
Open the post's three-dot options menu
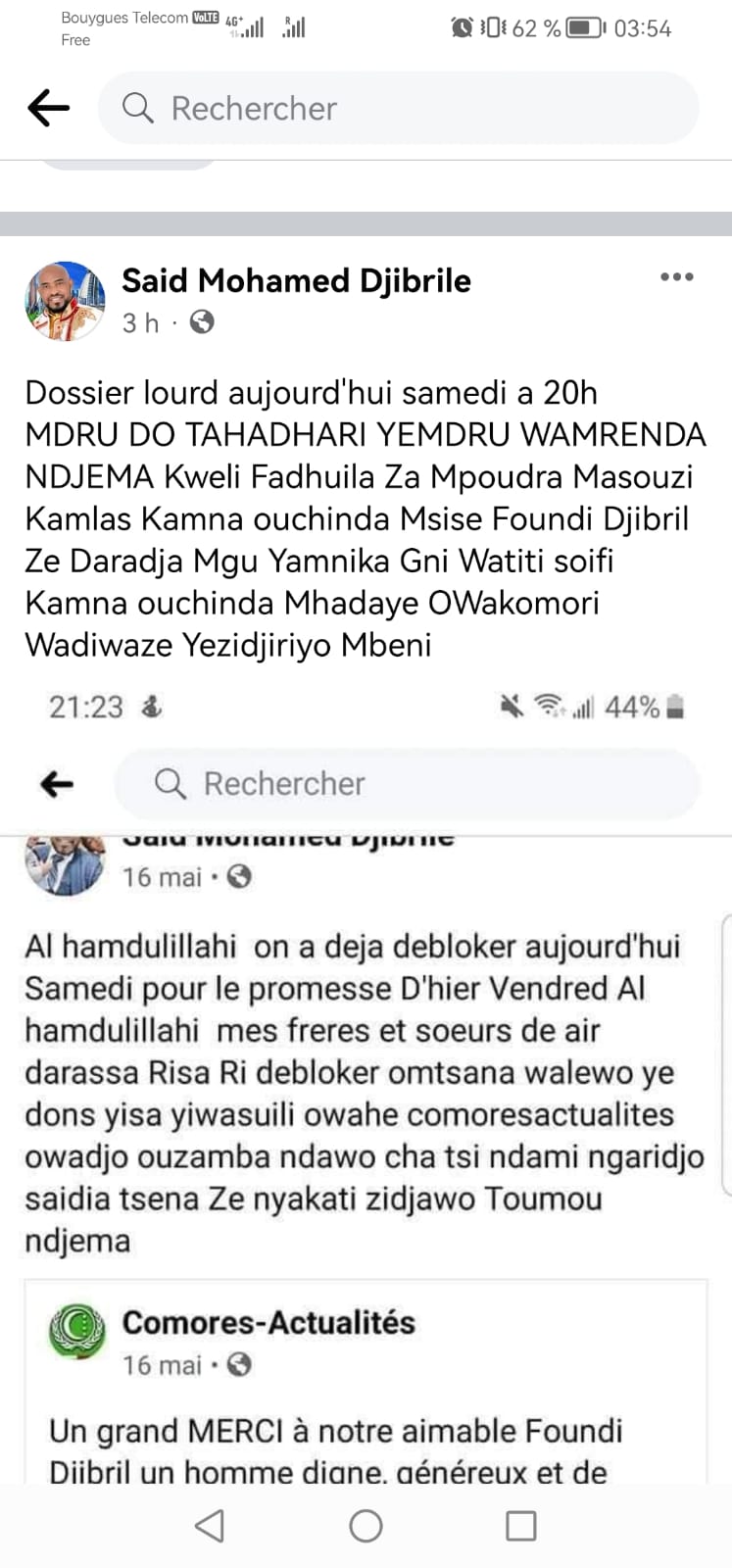[x=676, y=277]
